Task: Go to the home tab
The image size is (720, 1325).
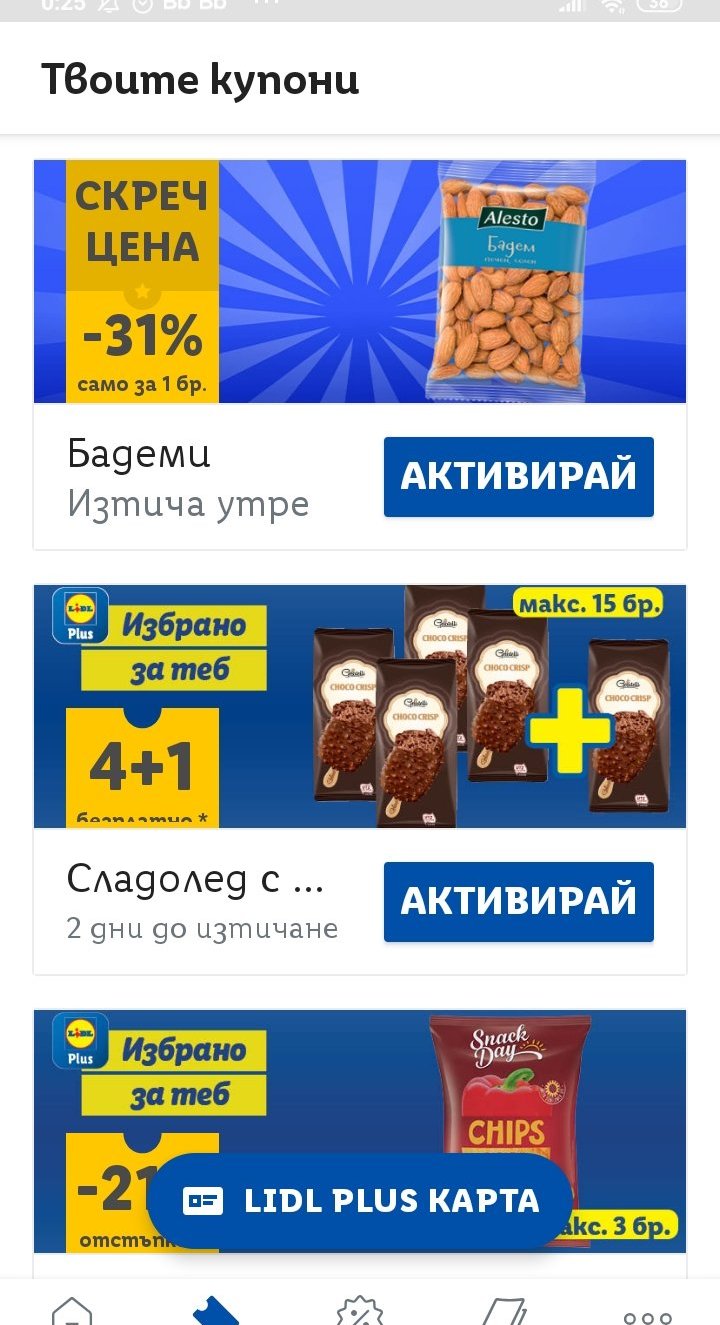Action: click(x=72, y=1308)
